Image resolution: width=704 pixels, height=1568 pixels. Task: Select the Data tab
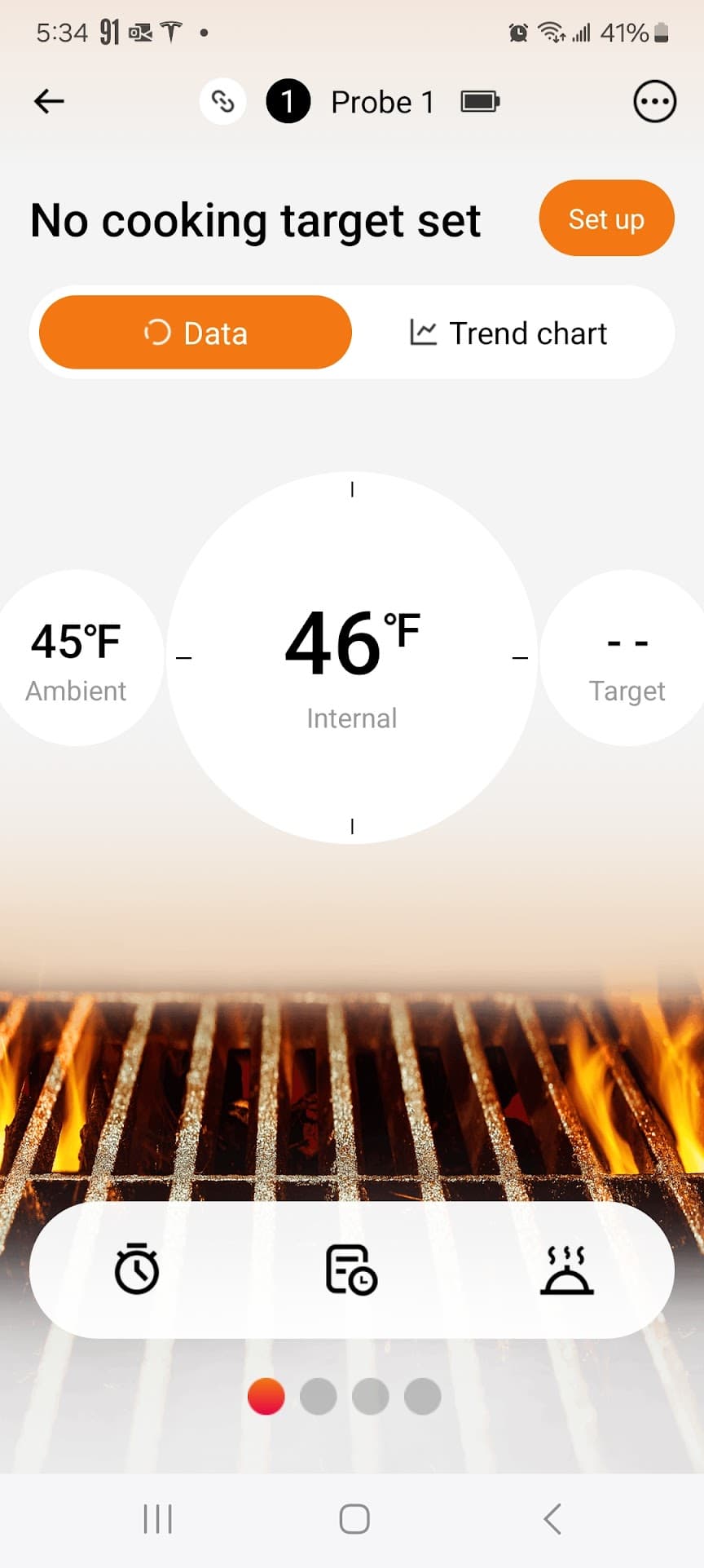196,333
